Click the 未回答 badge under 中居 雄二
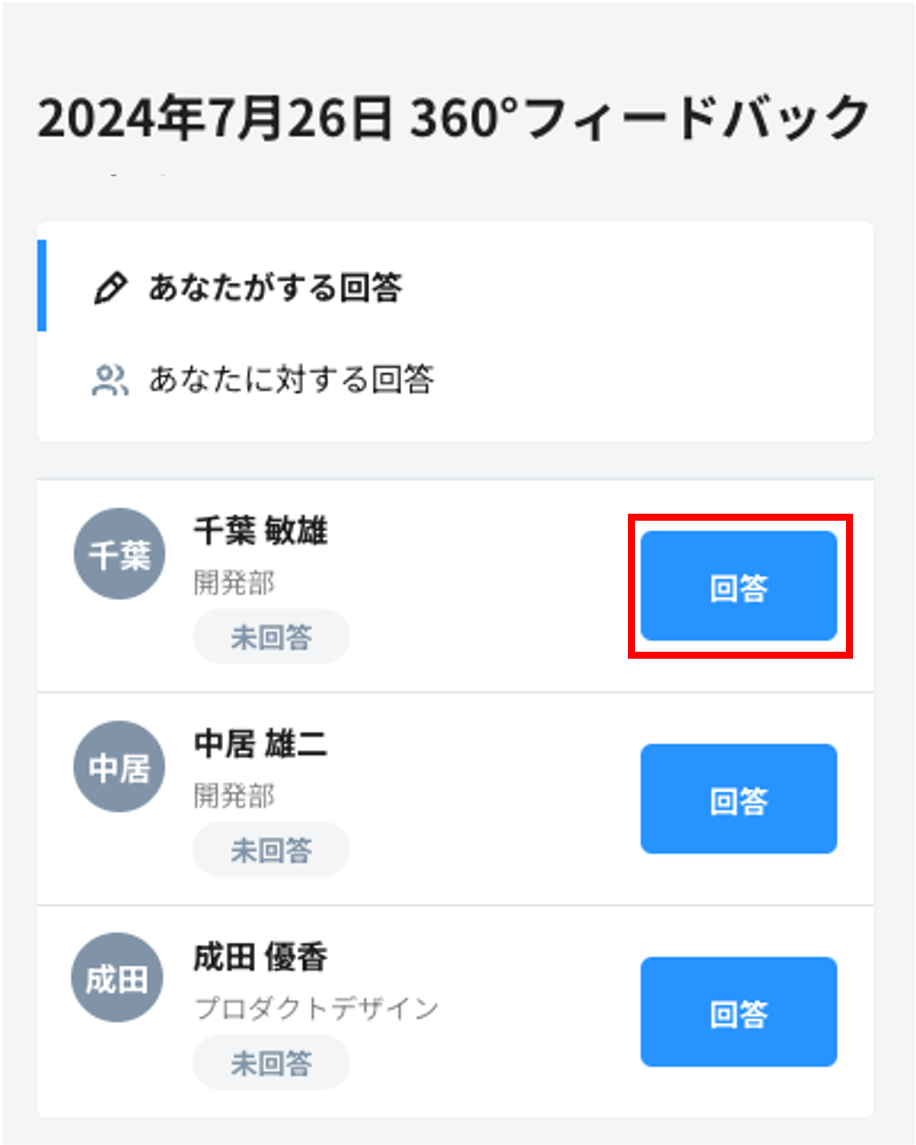Image resolution: width=916 pixels, height=1145 pixels. (x=270, y=848)
